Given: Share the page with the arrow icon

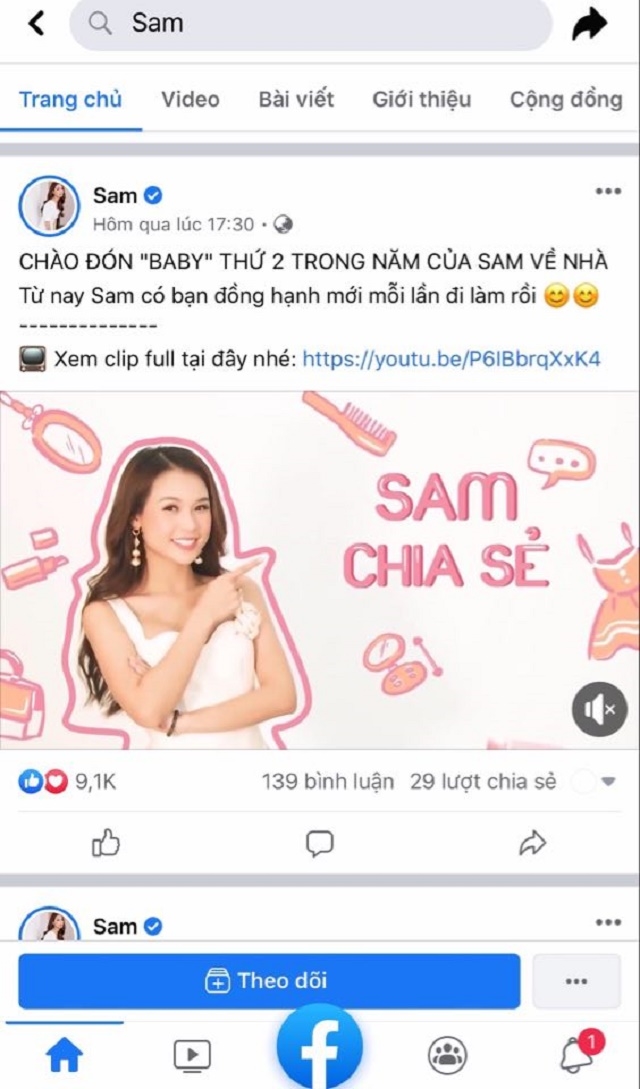Looking at the screenshot, I should 590,24.
